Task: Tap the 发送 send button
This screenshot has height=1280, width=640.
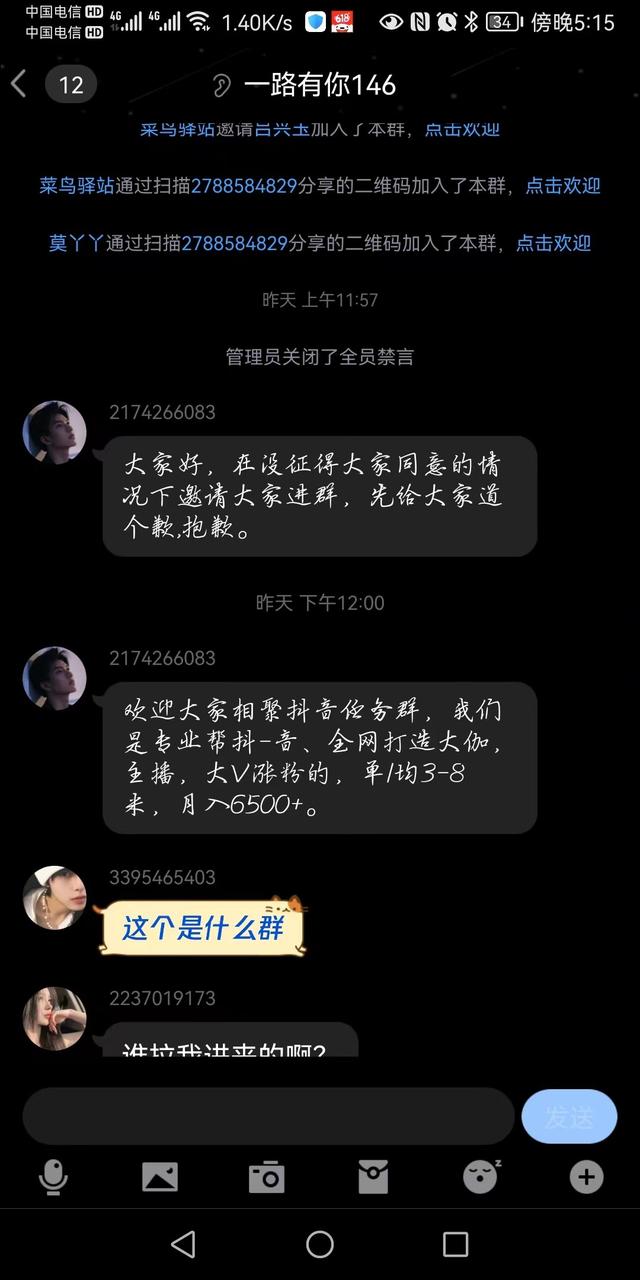Action: pos(568,1116)
